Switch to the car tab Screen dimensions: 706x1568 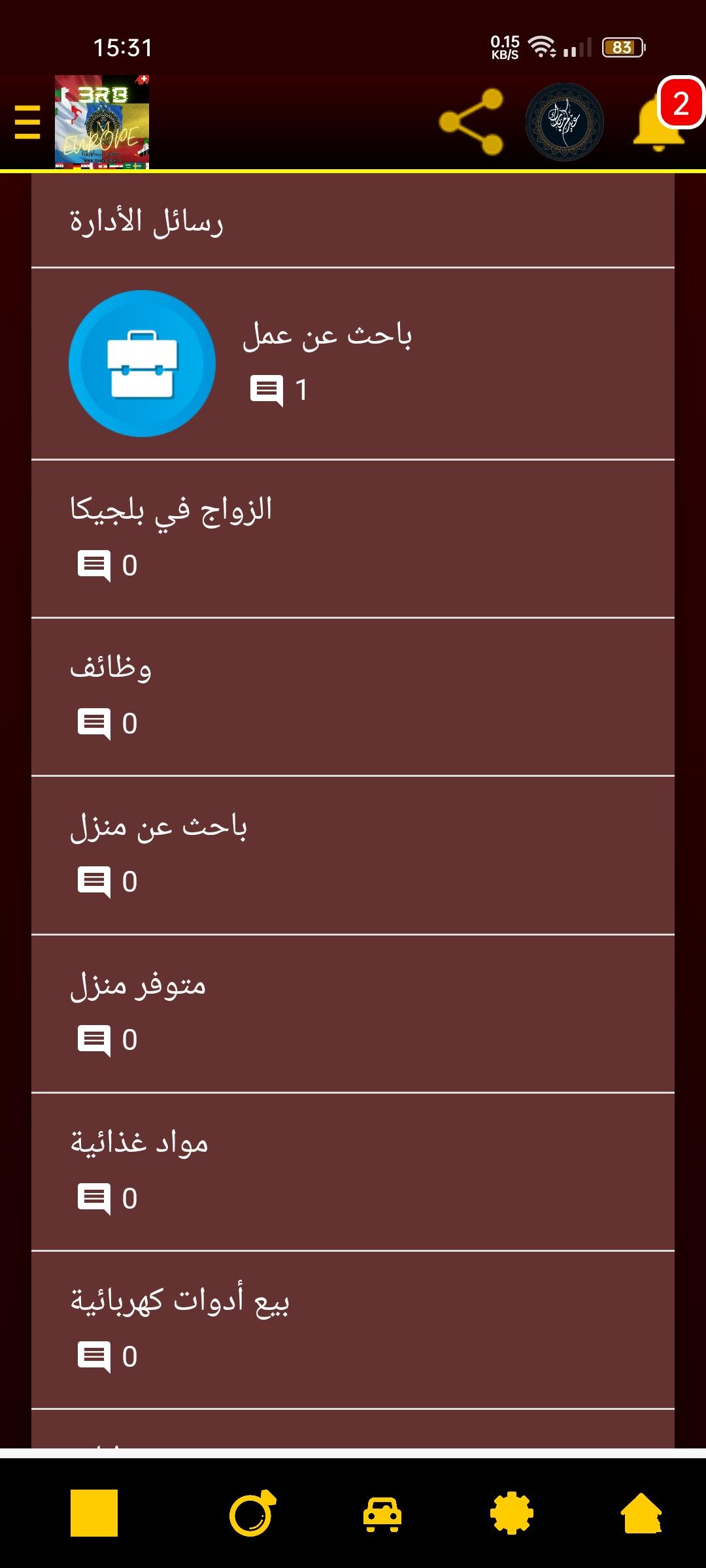click(382, 1514)
